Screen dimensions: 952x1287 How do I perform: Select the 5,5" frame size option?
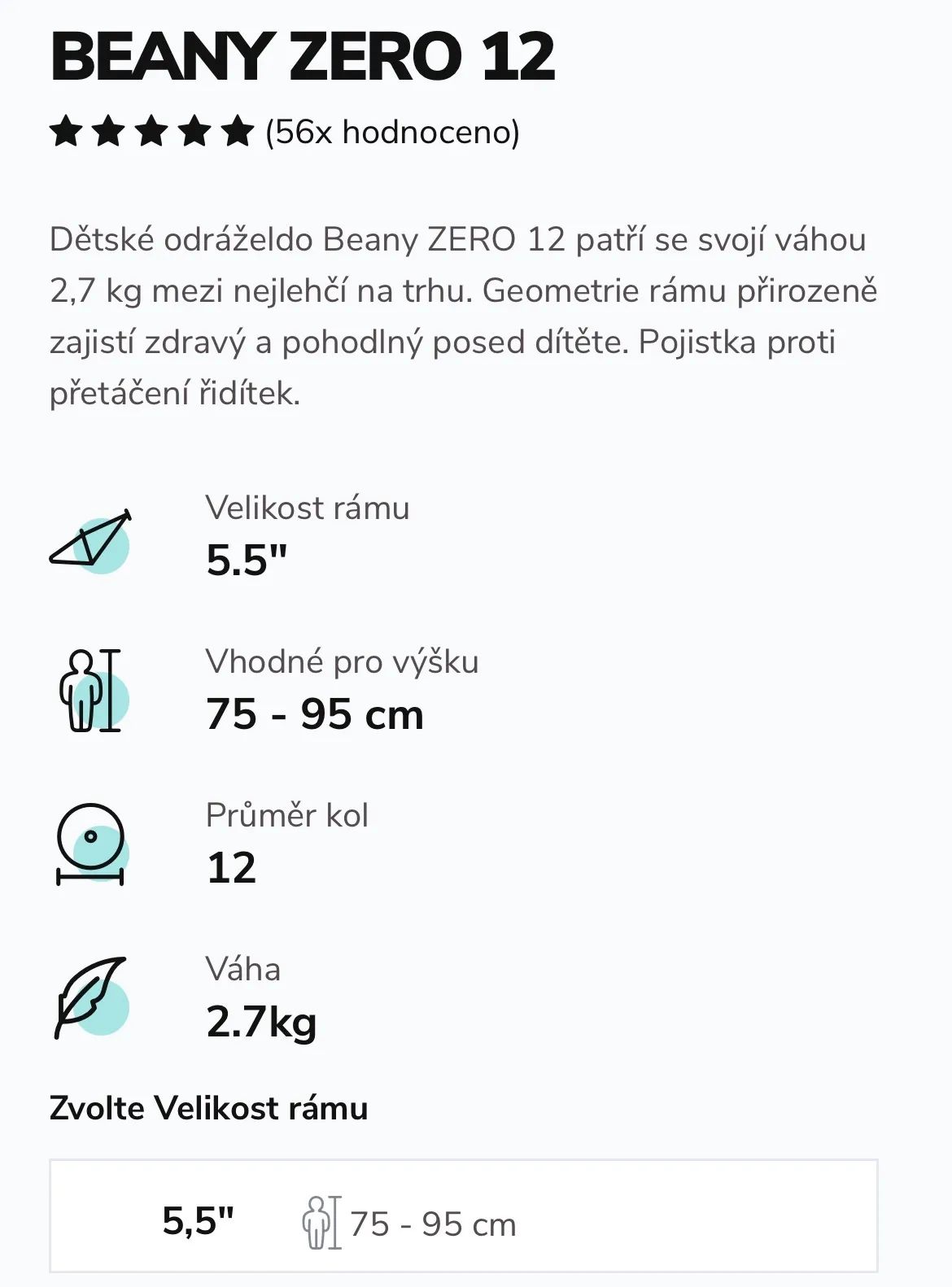point(462,1217)
